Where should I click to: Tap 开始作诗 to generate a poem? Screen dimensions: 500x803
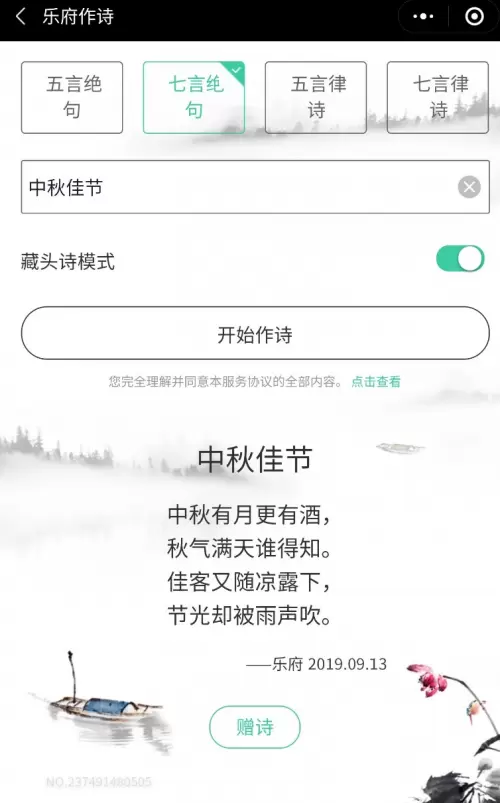255,333
